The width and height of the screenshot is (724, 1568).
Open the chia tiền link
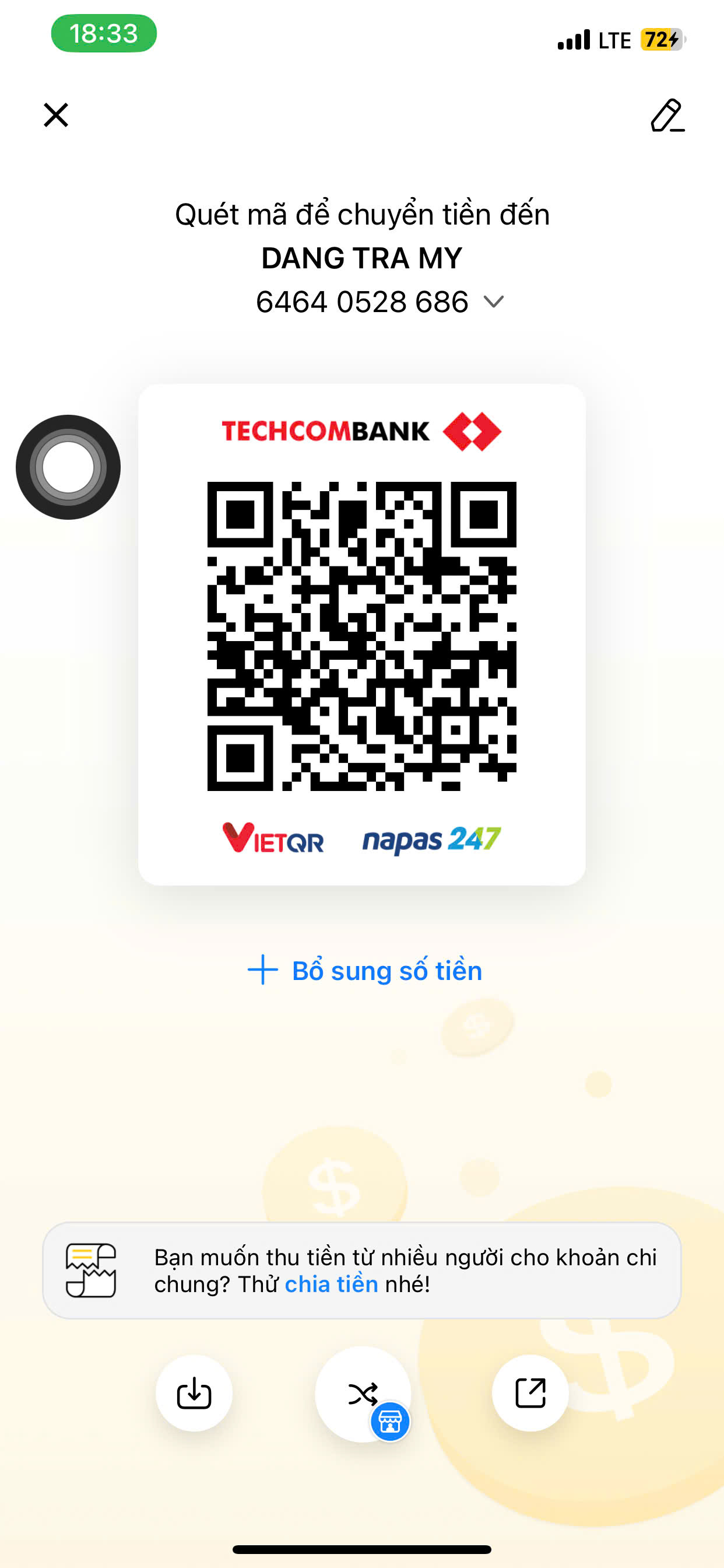click(x=331, y=1284)
